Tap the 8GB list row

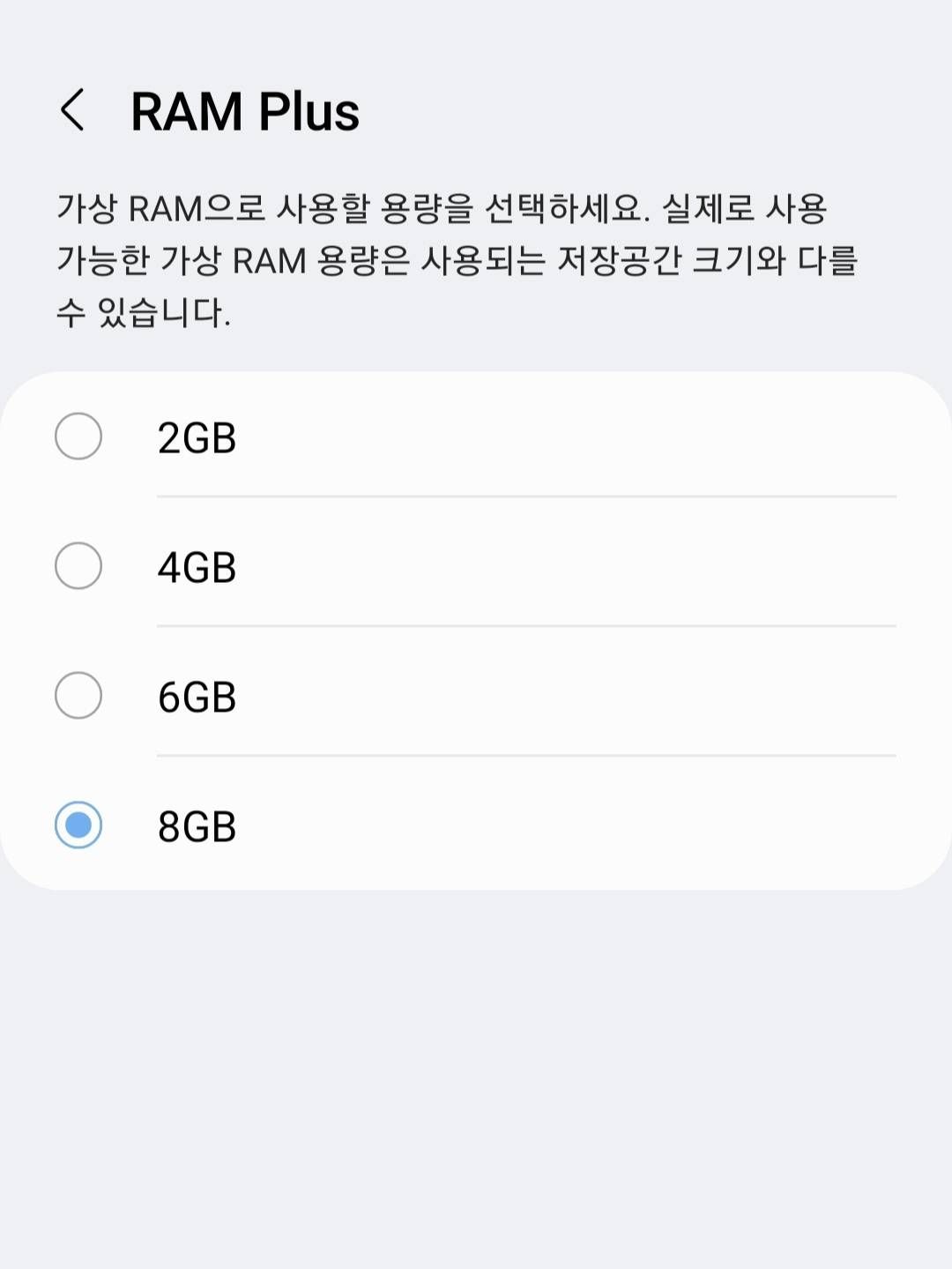click(x=353, y=827)
